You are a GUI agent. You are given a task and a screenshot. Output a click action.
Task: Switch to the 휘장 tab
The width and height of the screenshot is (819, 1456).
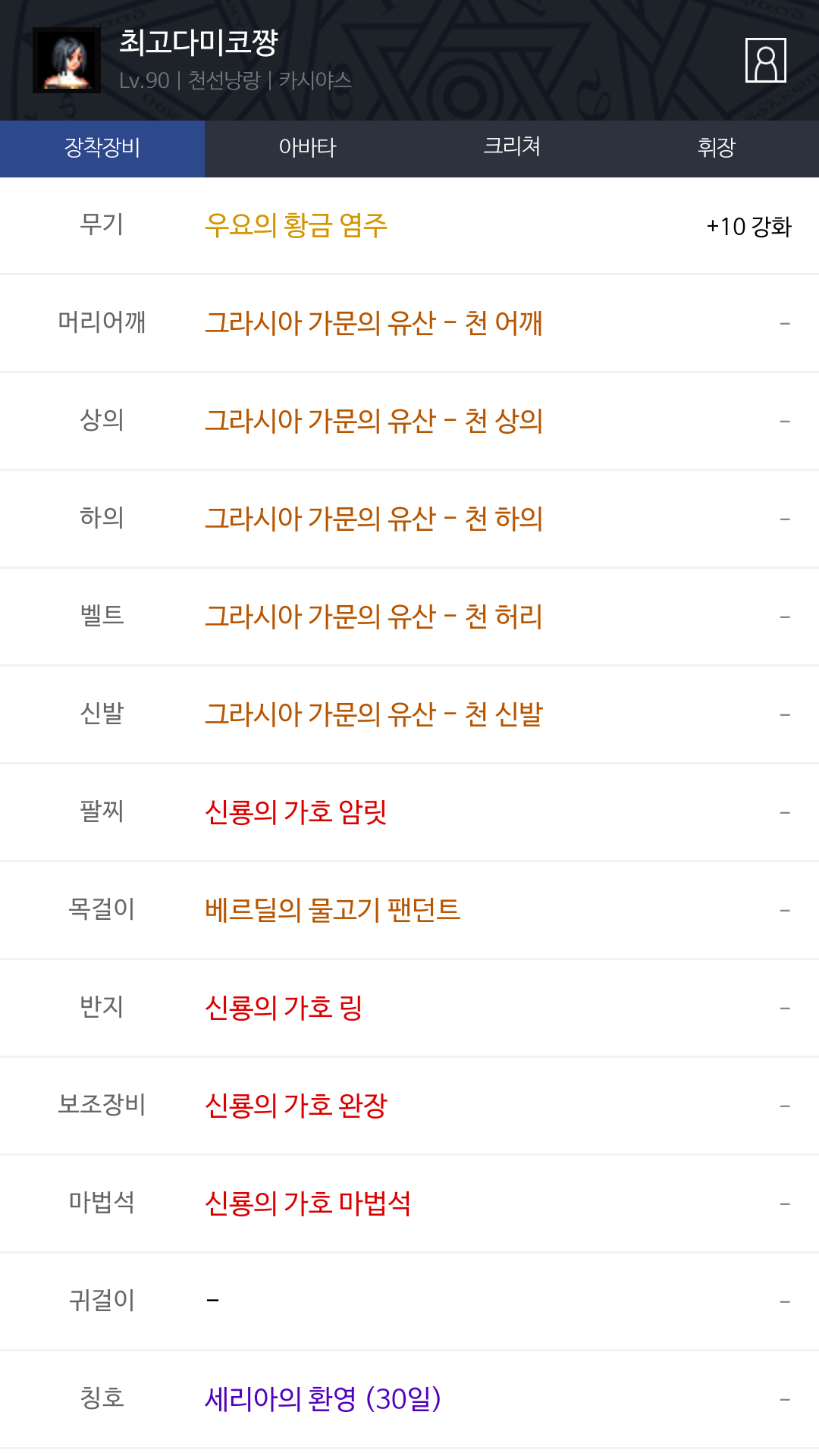[717, 149]
